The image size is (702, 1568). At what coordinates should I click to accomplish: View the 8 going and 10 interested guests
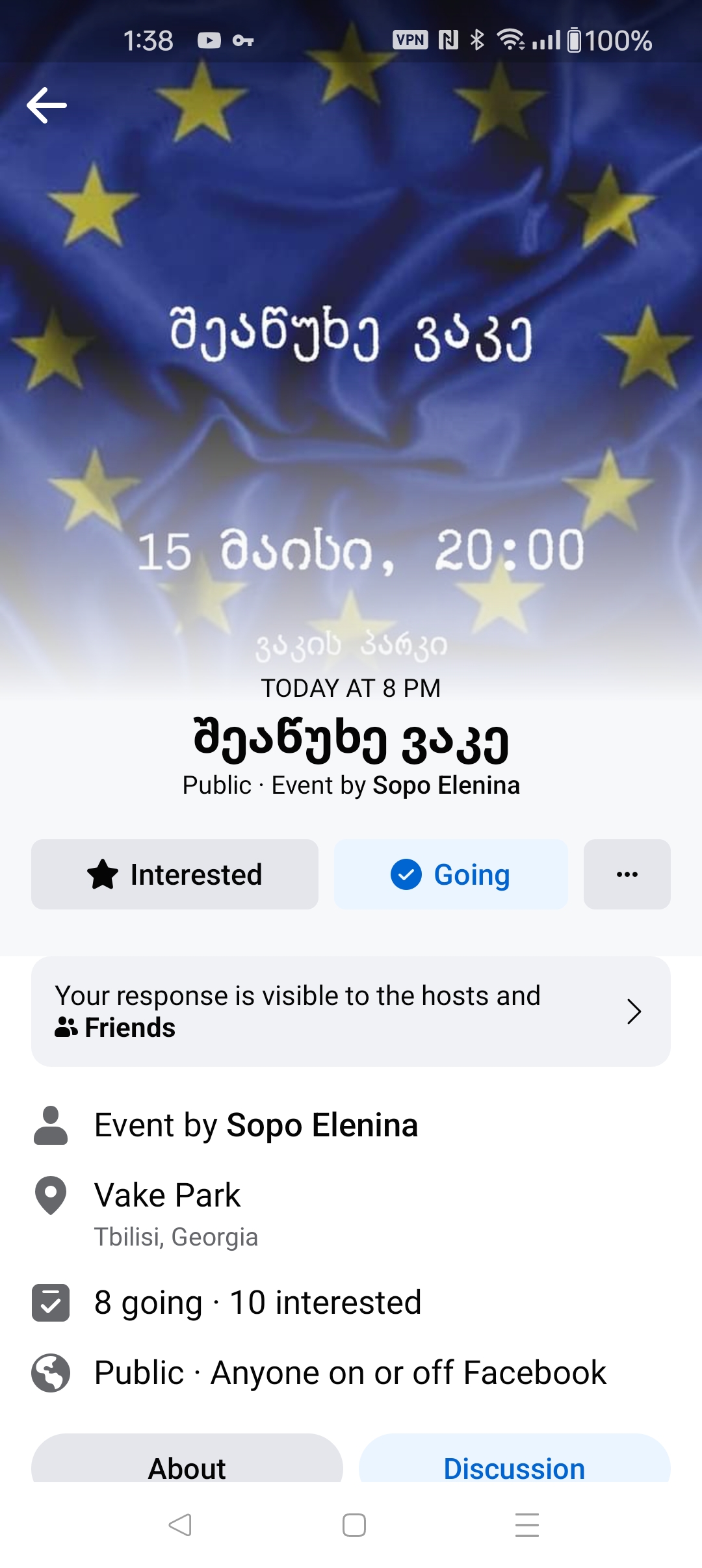click(257, 1303)
